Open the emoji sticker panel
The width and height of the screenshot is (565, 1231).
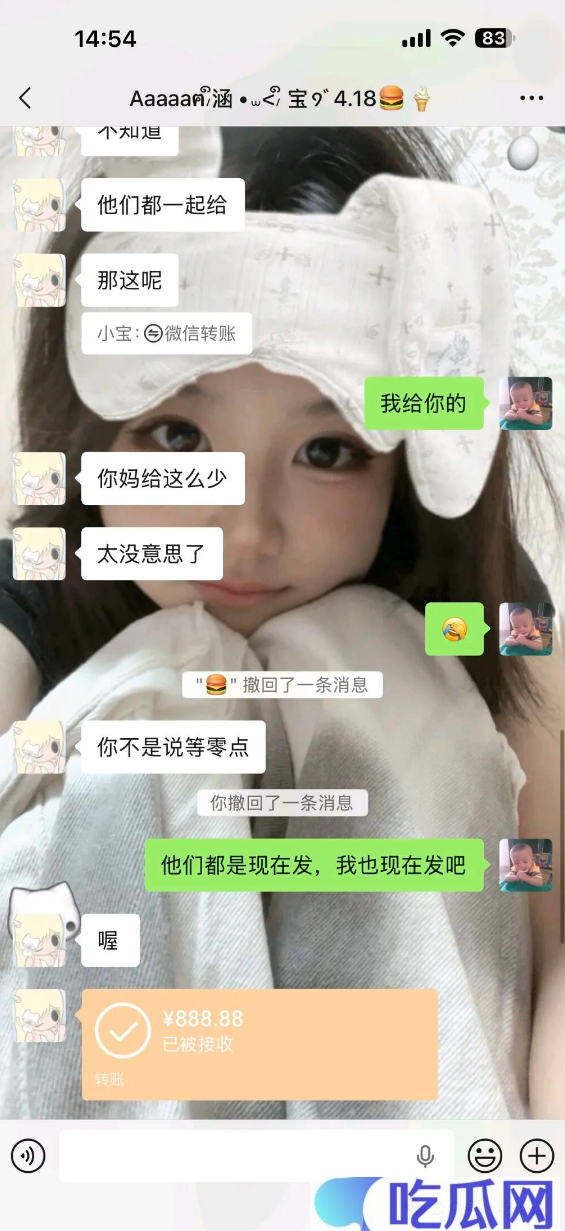[x=485, y=1157]
